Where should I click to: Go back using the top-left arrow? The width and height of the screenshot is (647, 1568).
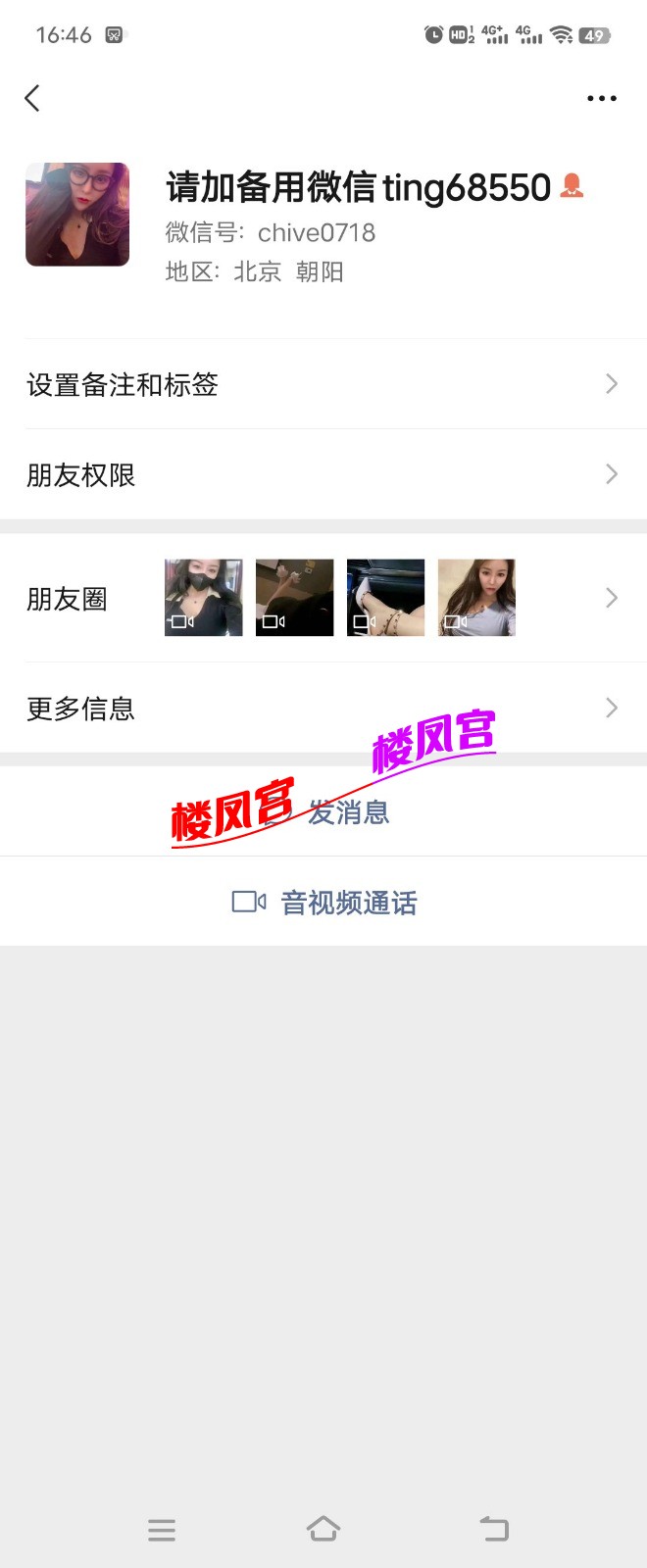click(x=32, y=98)
